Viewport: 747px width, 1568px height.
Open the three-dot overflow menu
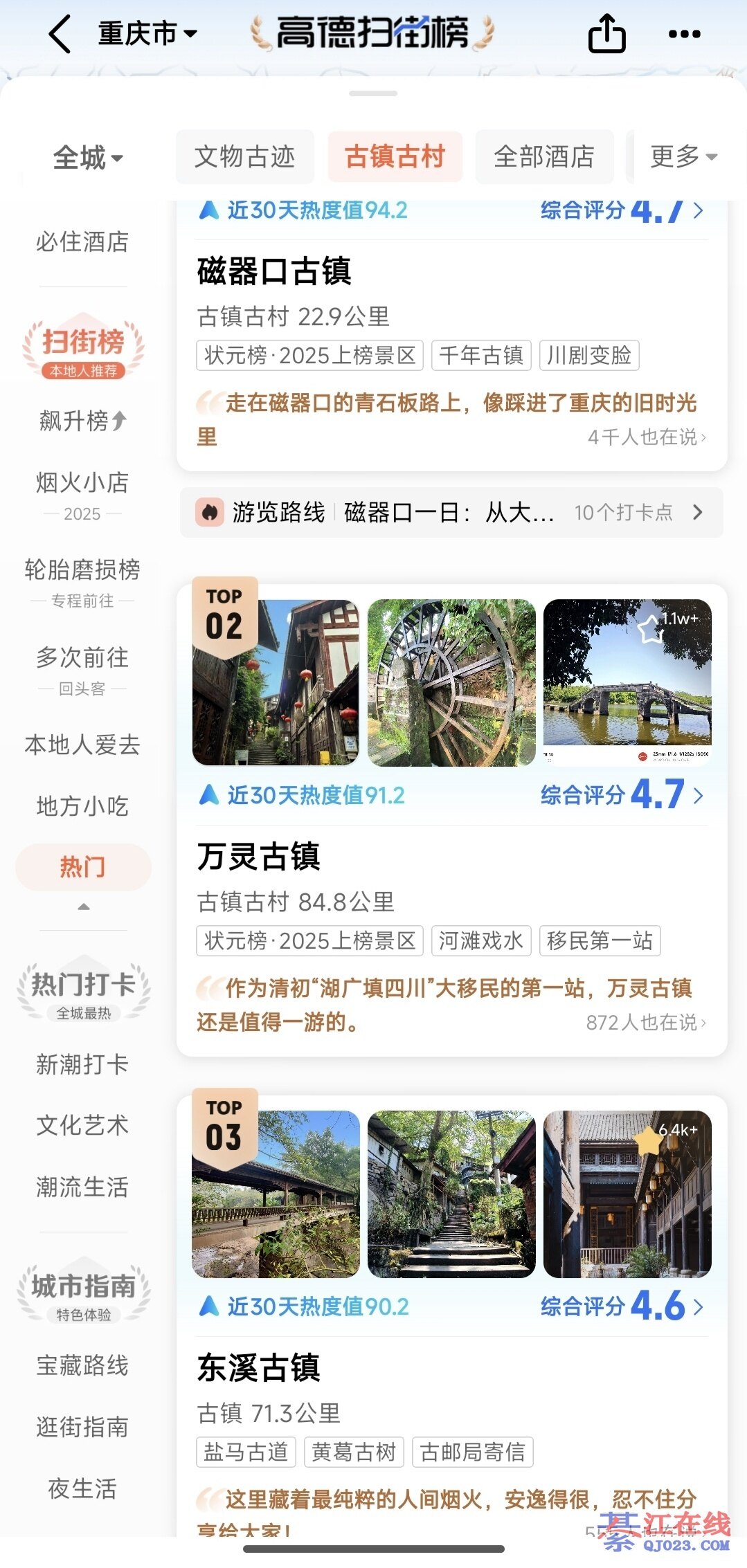click(x=684, y=34)
